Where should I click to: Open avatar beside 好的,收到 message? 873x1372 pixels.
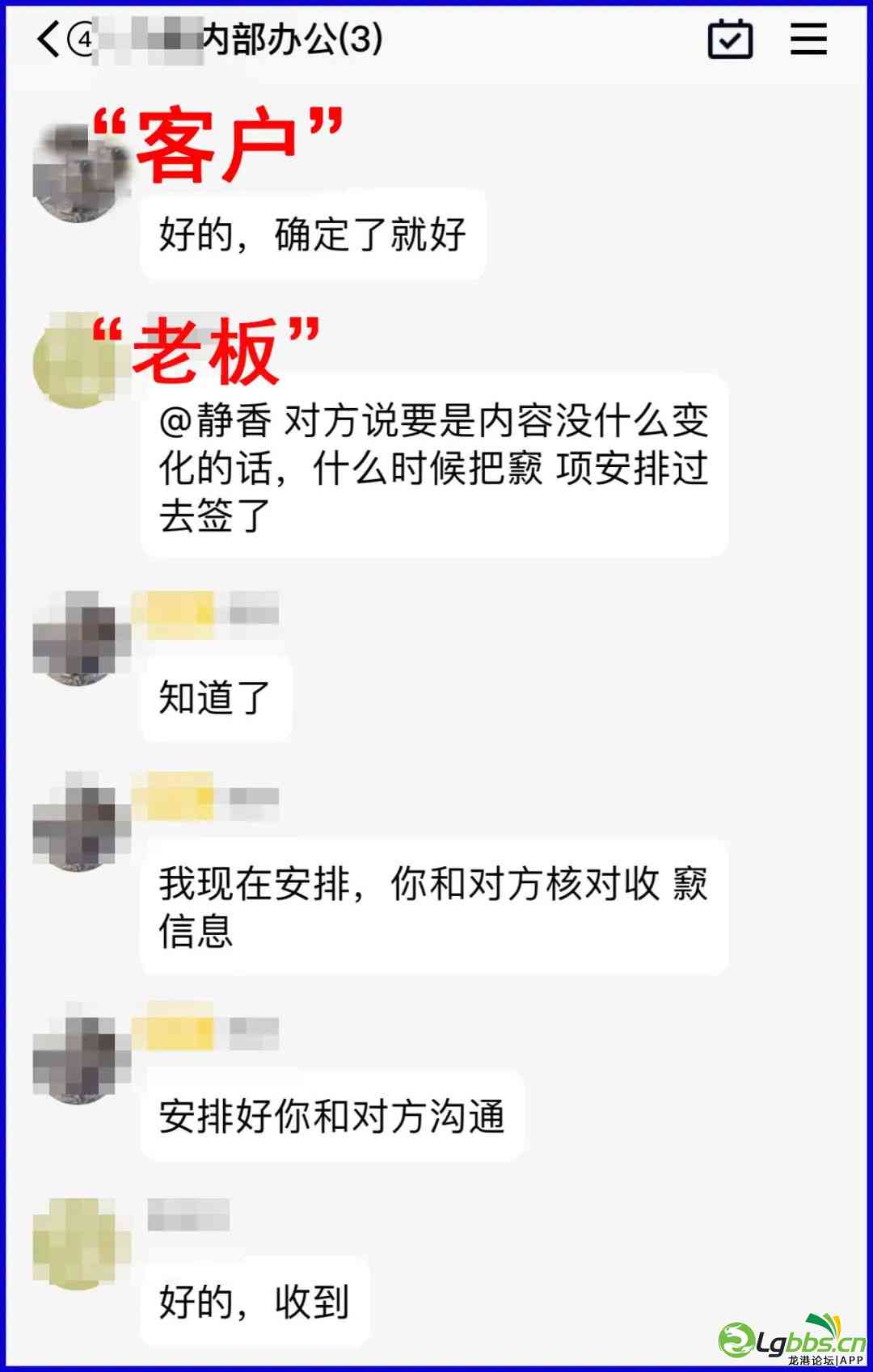pos(81,1242)
